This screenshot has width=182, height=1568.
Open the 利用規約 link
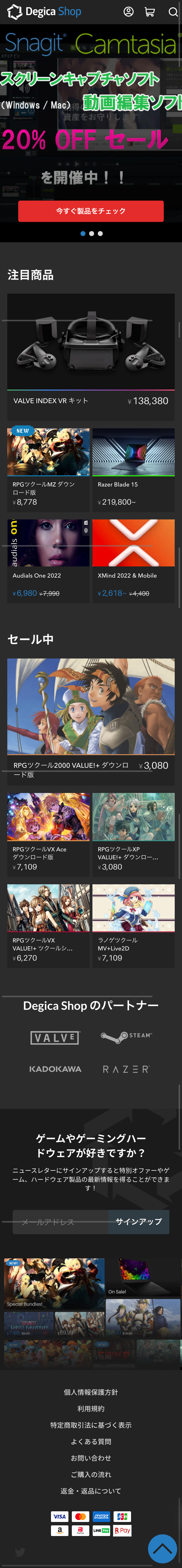click(x=91, y=1409)
